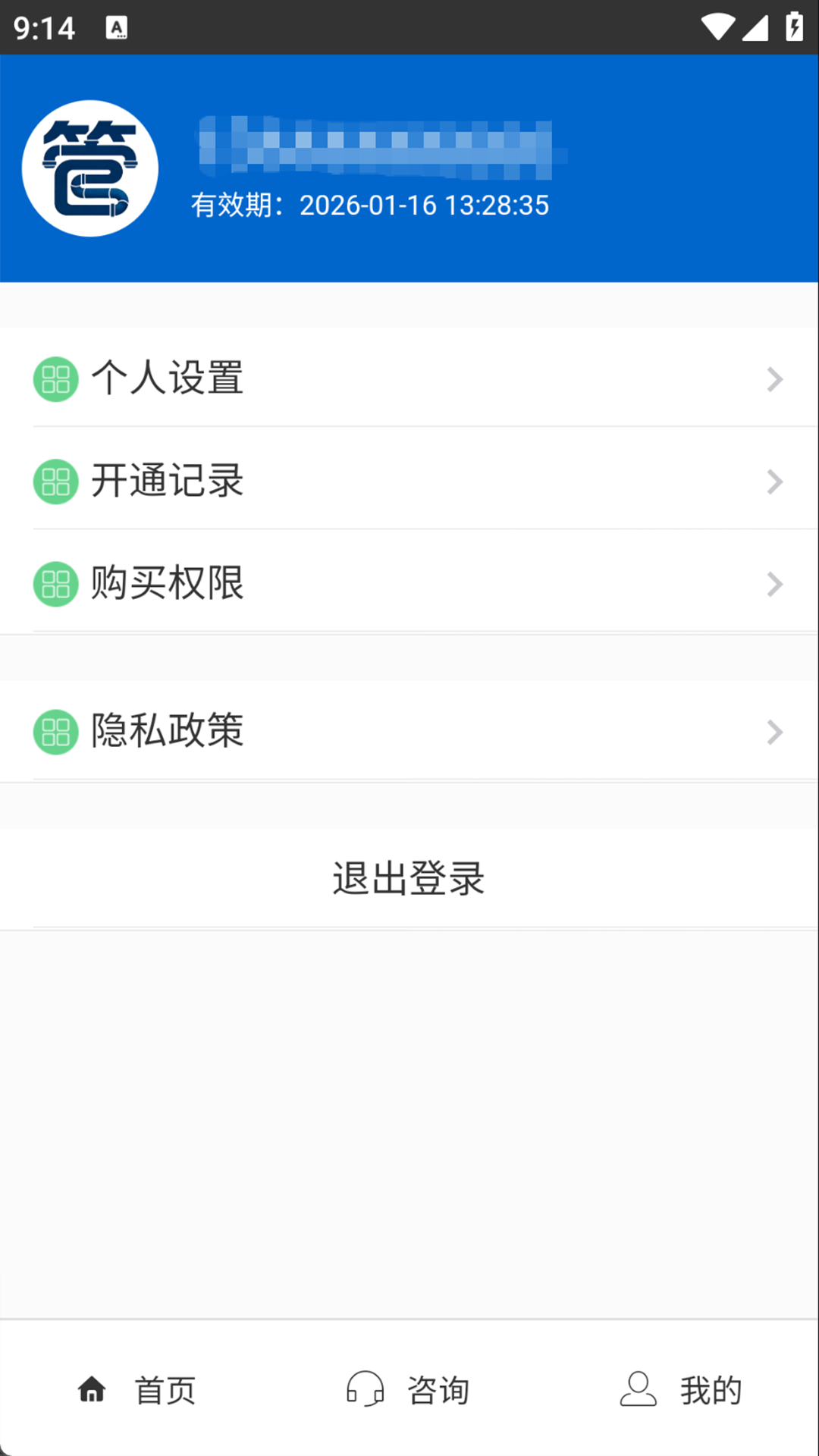Switch to the 首页 tab
Image resolution: width=819 pixels, height=1456 pixels.
[x=136, y=1389]
